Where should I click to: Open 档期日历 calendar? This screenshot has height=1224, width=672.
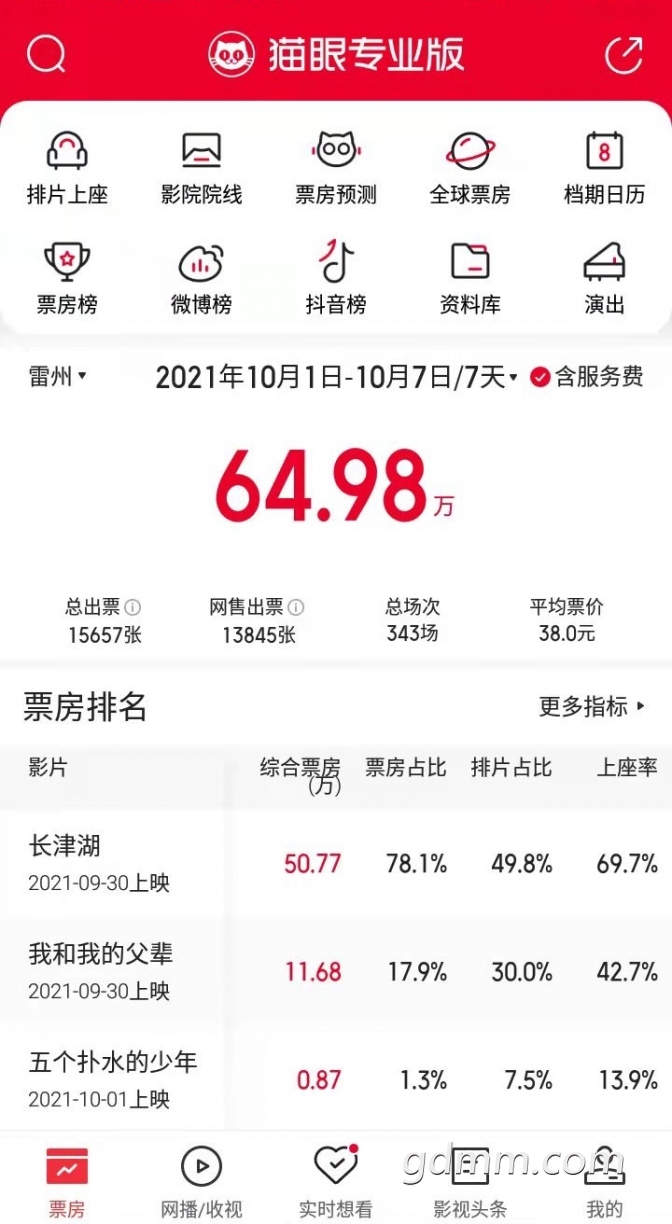[x=604, y=167]
